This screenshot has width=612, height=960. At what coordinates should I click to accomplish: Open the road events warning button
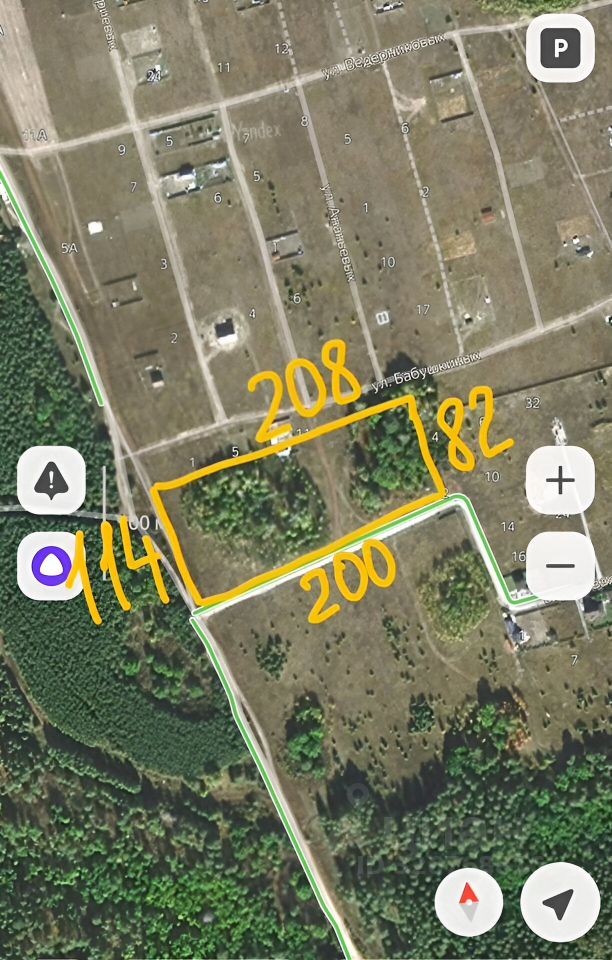(x=51, y=481)
